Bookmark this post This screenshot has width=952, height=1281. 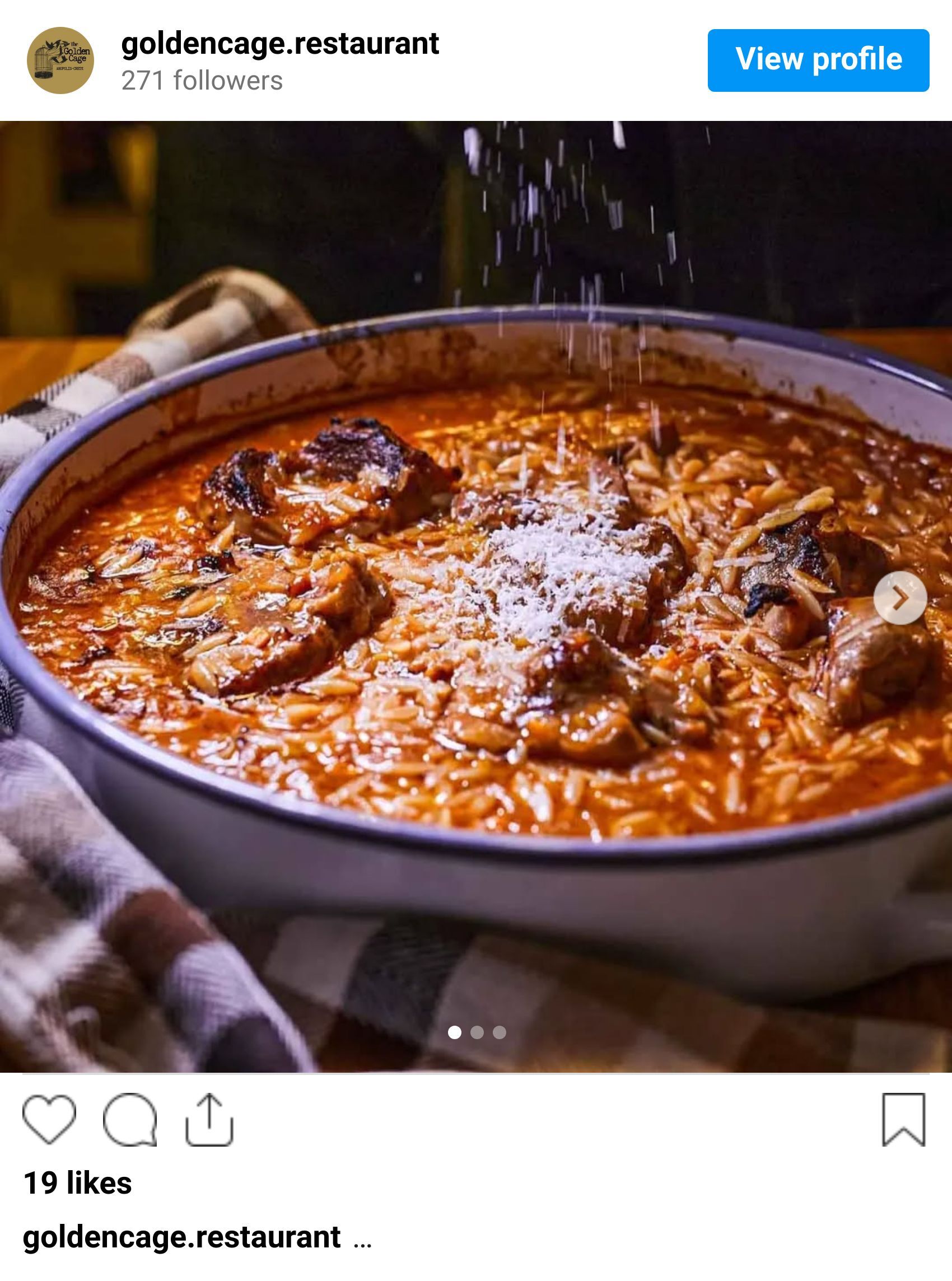tap(904, 1119)
